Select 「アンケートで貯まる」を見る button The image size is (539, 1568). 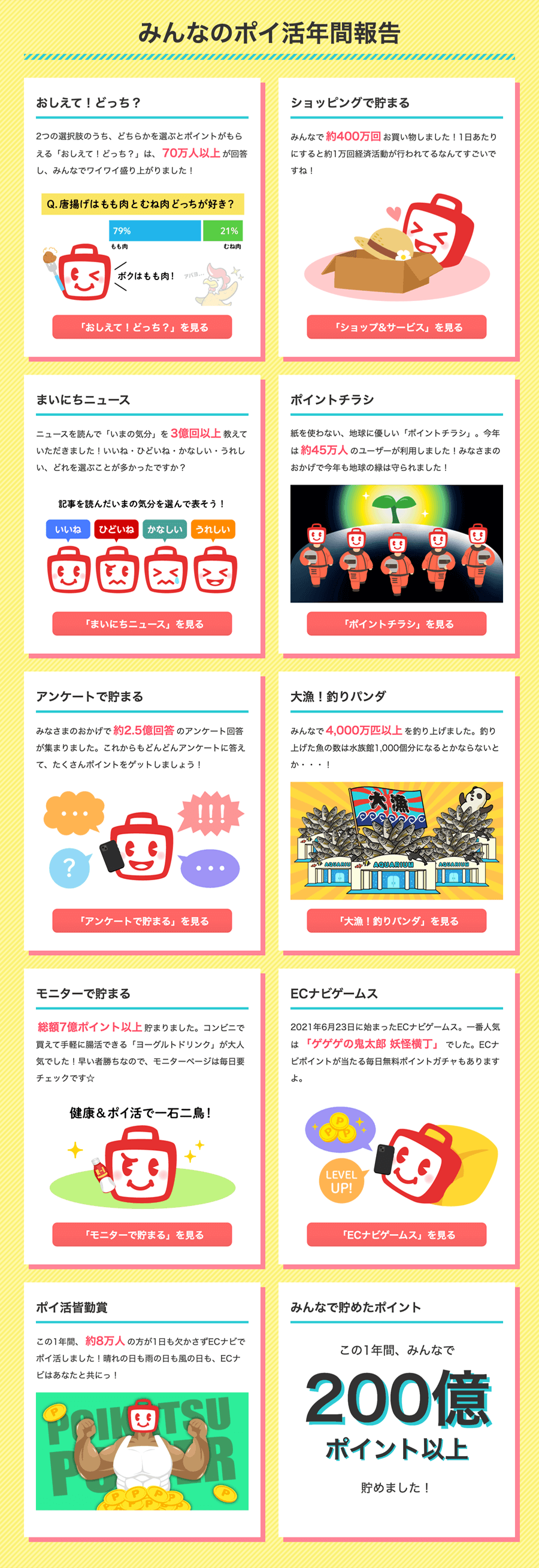click(142, 921)
